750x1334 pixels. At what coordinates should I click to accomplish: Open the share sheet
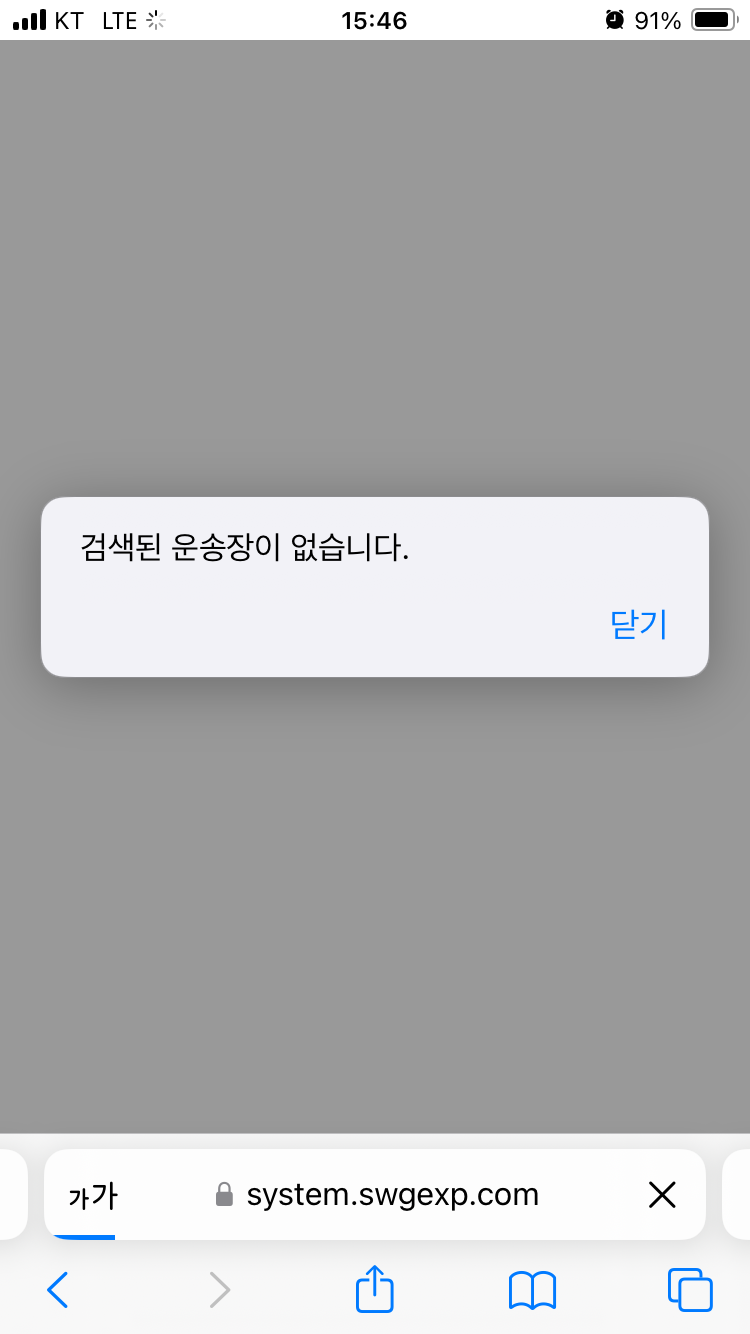(375, 1288)
